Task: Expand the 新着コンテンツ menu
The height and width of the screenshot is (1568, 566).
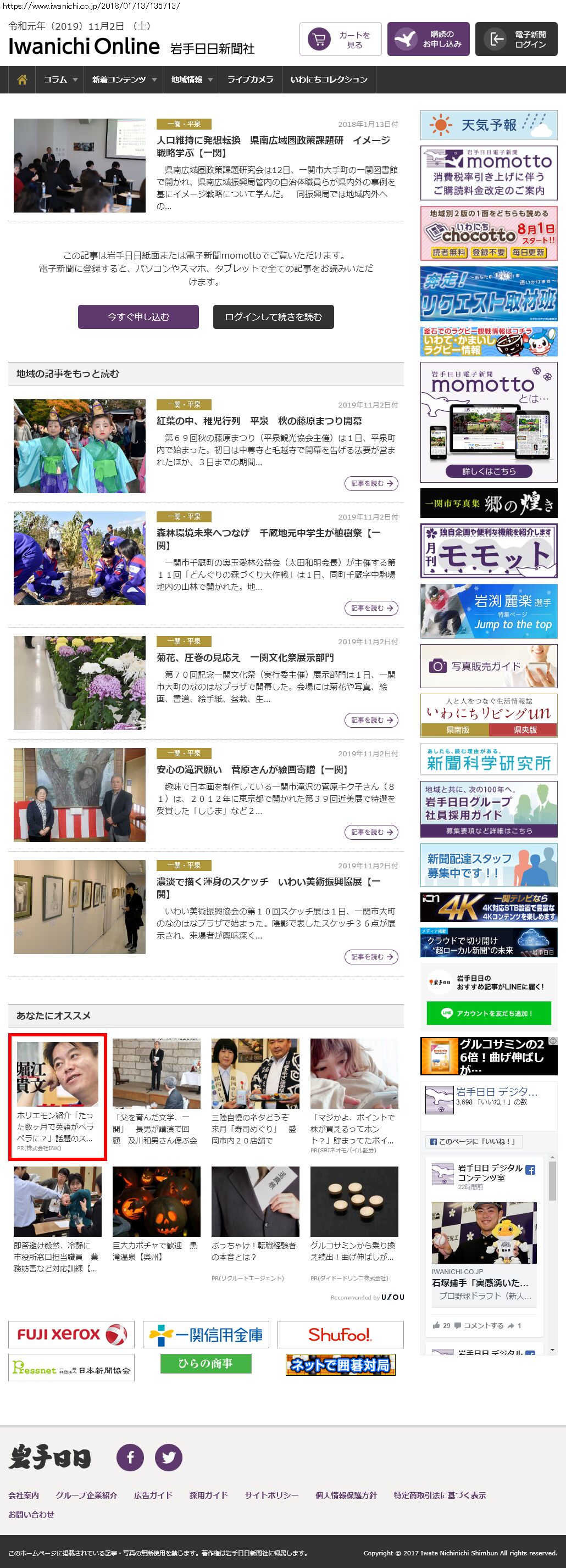Action: pyautogui.click(x=124, y=80)
